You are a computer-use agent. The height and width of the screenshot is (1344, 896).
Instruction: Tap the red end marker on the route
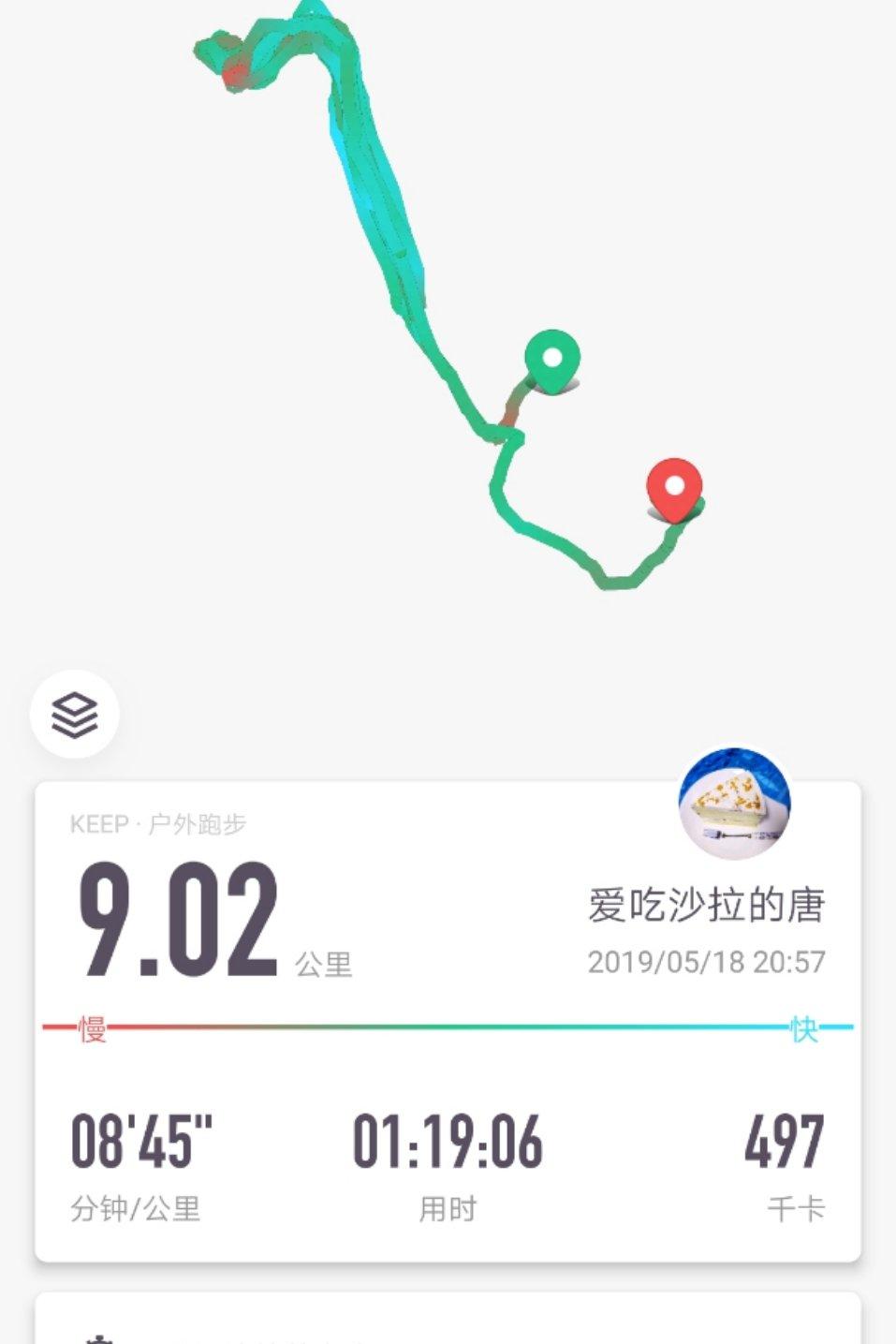pos(674,488)
